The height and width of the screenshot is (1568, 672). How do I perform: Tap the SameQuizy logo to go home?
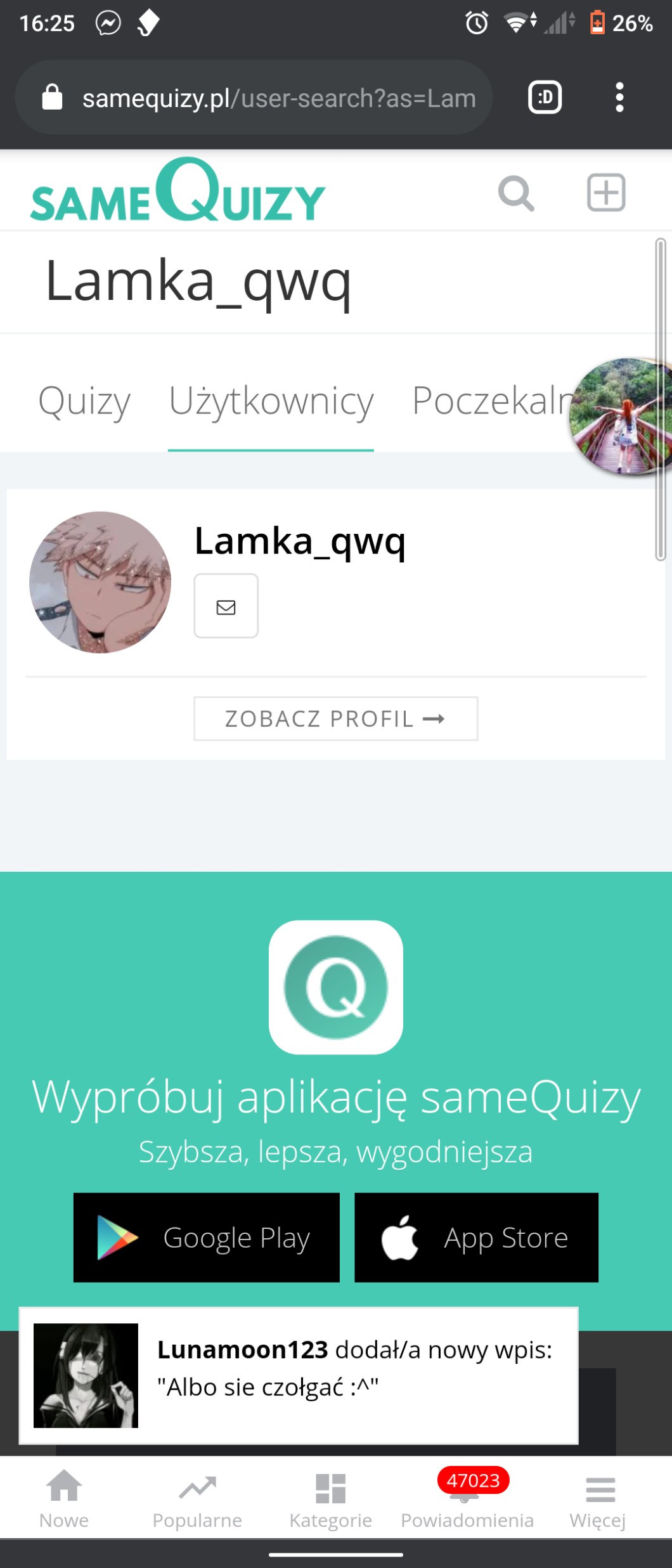178,190
